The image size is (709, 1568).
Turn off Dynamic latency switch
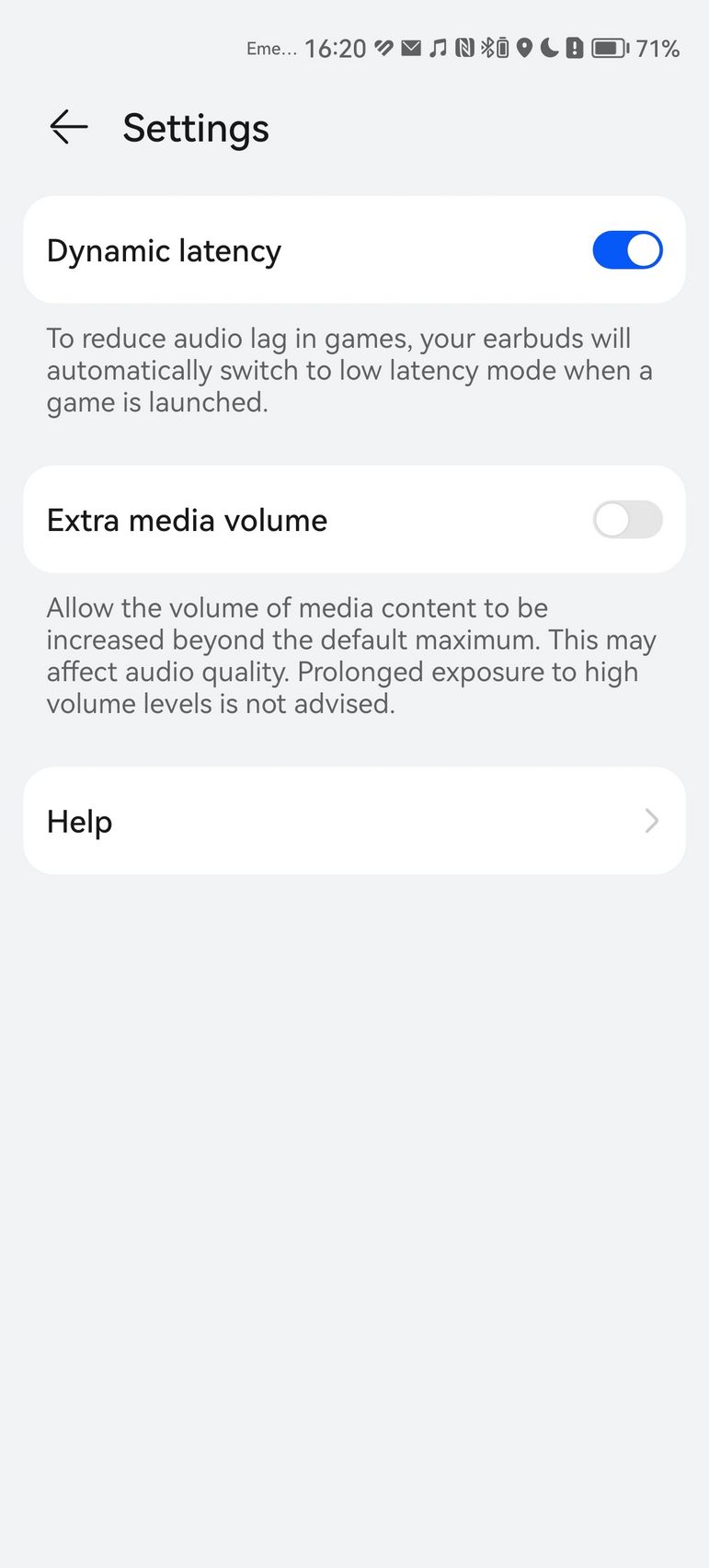[x=627, y=250]
